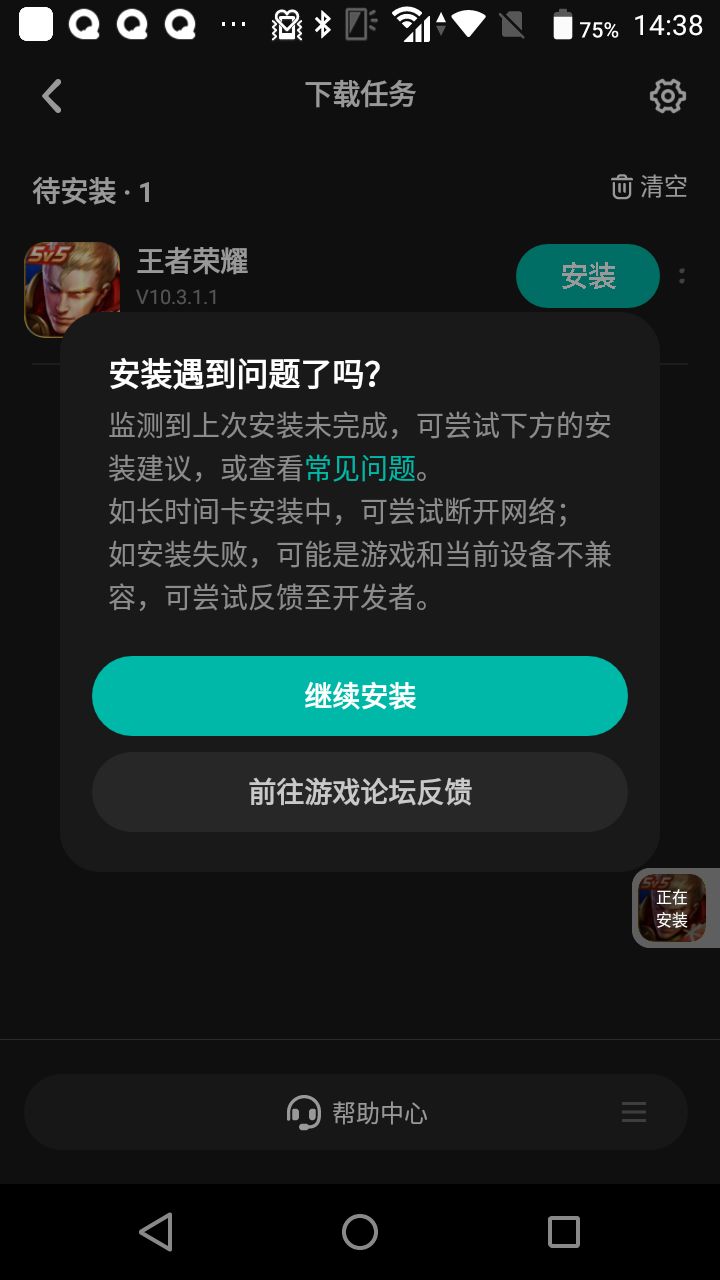Open the three-dot menu next to 安装

[x=681, y=276]
